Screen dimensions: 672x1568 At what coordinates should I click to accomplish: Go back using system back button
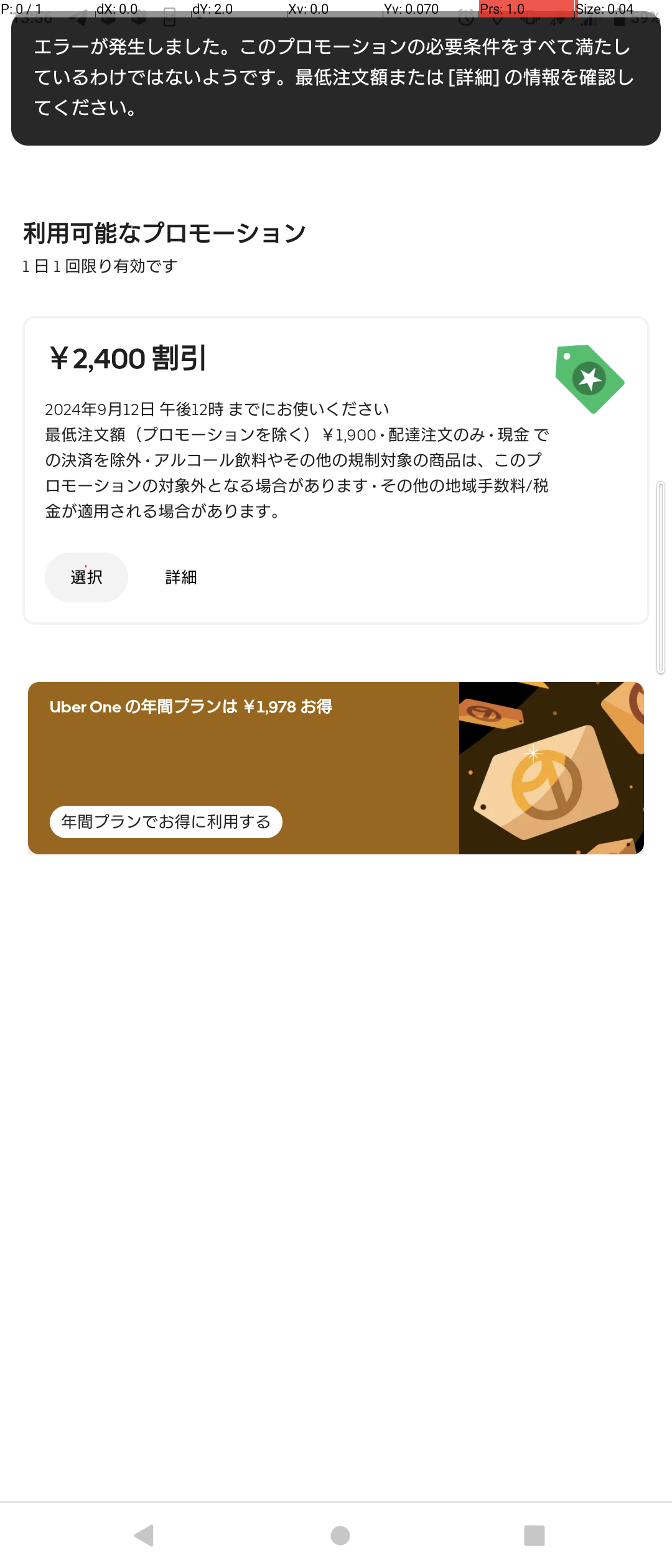tap(144, 1536)
